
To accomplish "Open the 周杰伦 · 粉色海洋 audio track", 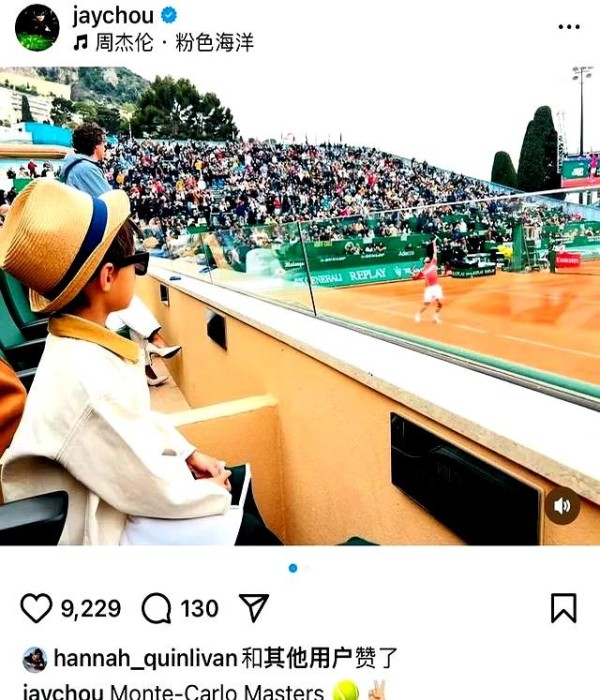I will coord(174,43).
